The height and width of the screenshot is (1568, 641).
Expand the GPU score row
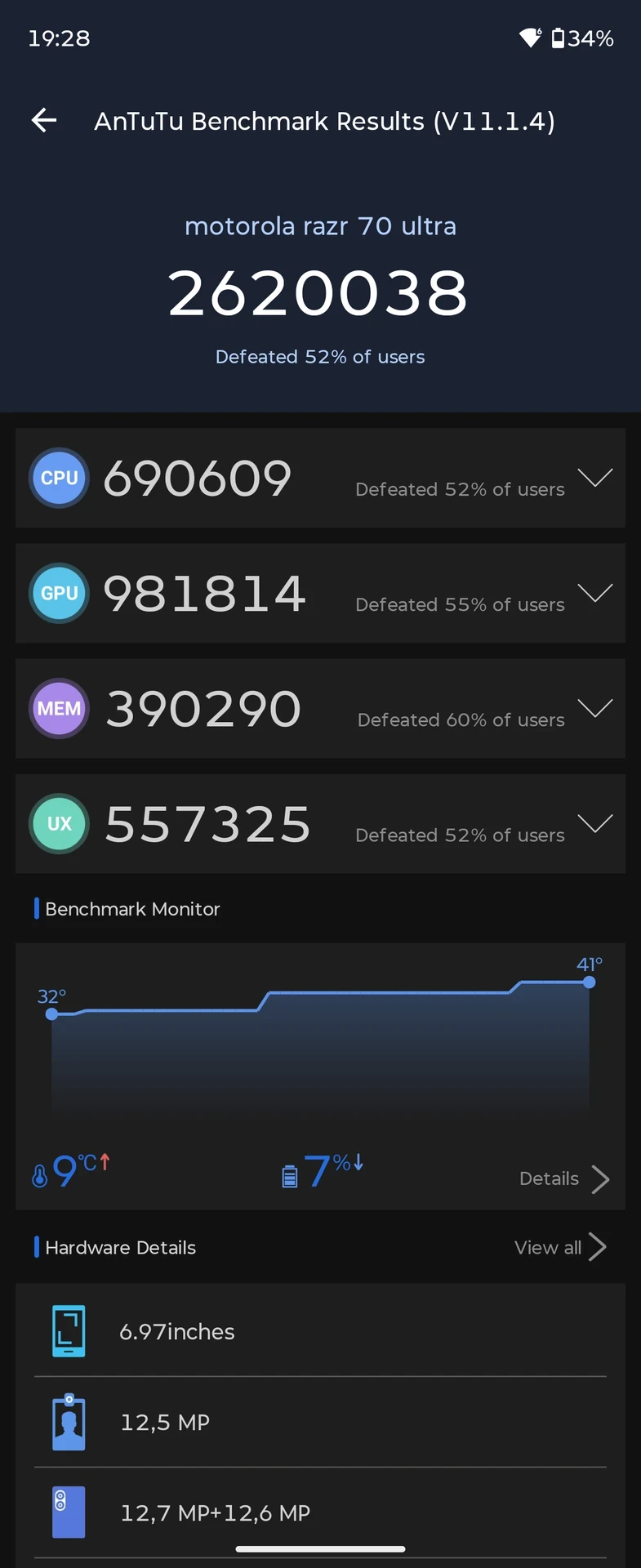click(x=594, y=593)
